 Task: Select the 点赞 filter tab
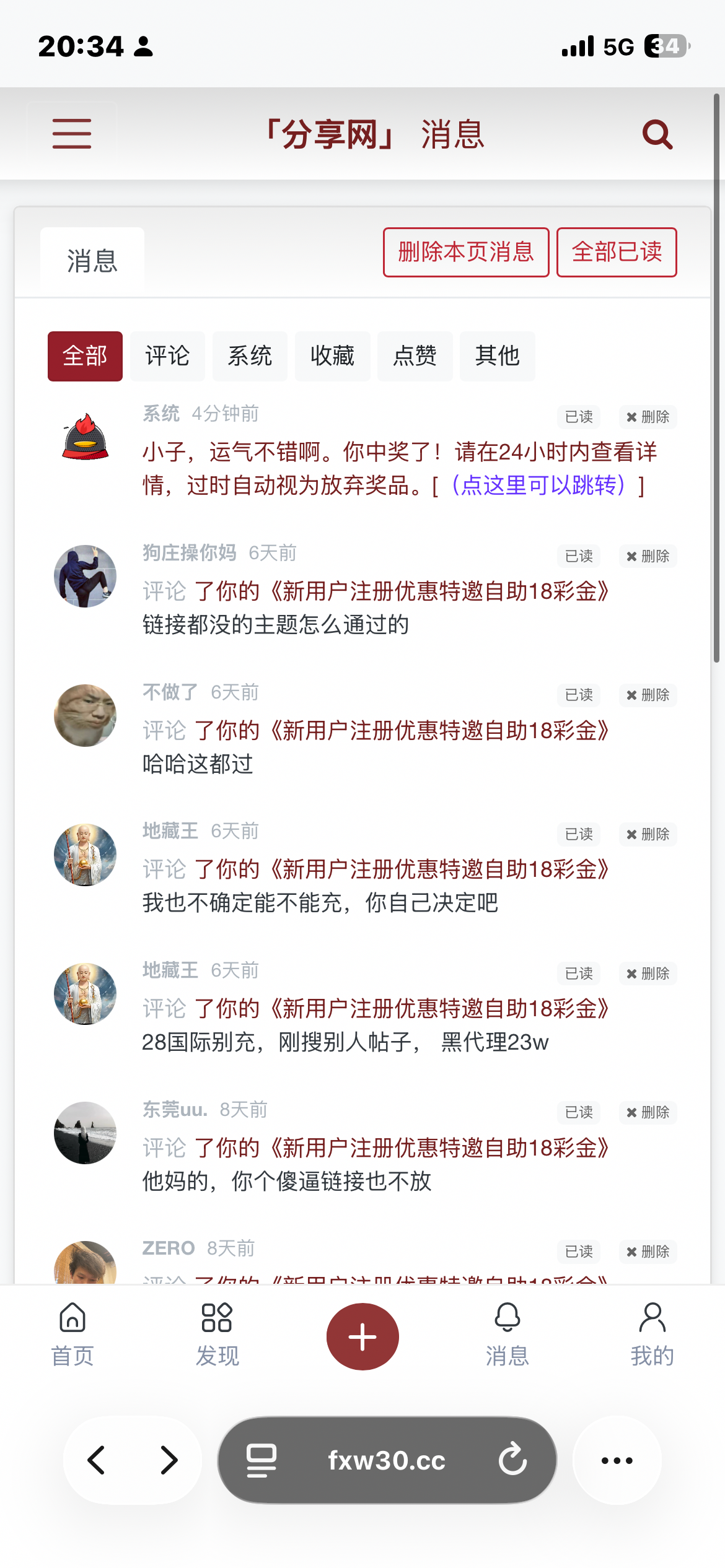[415, 356]
